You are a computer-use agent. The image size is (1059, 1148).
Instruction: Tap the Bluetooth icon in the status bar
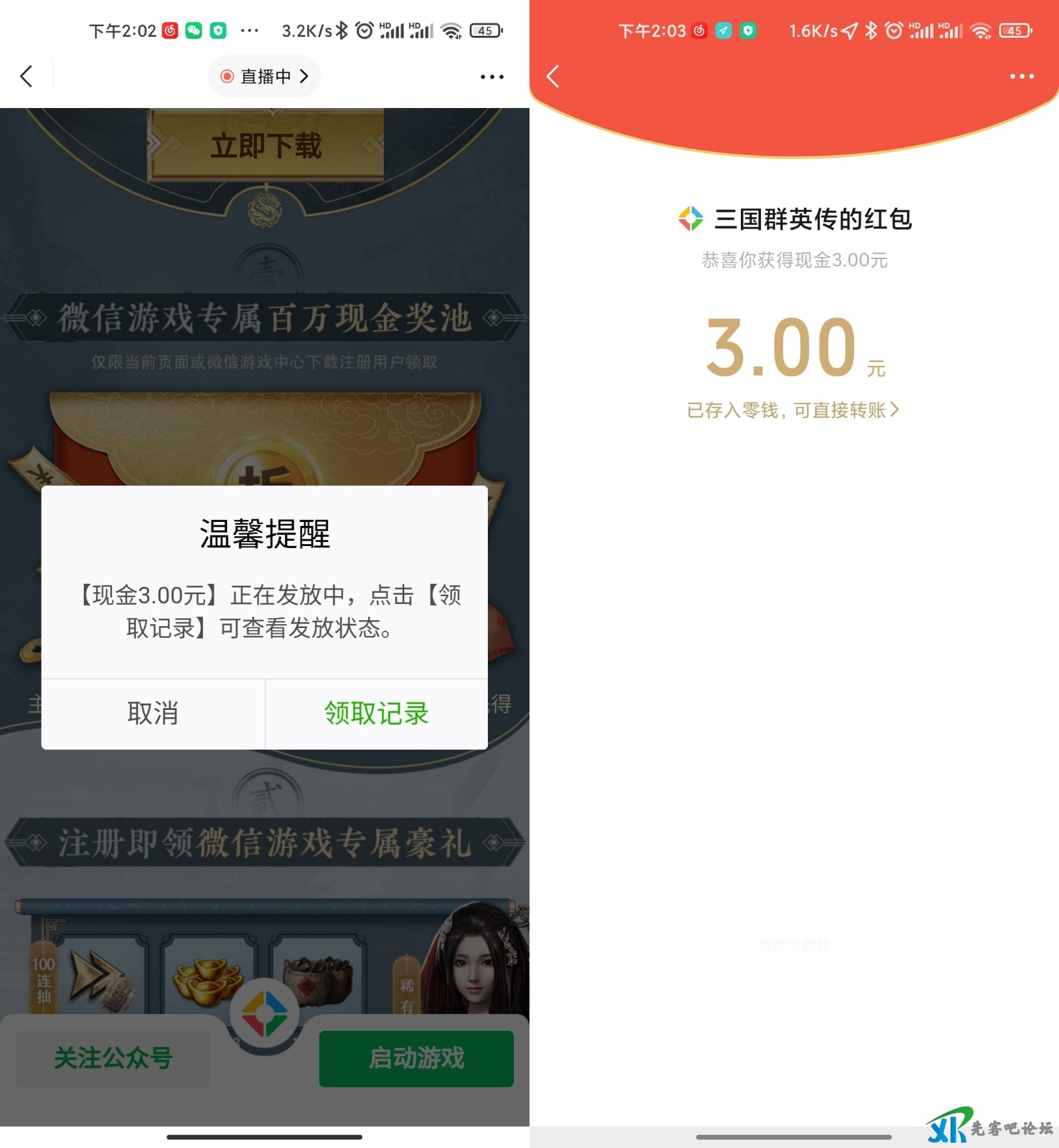(x=340, y=29)
